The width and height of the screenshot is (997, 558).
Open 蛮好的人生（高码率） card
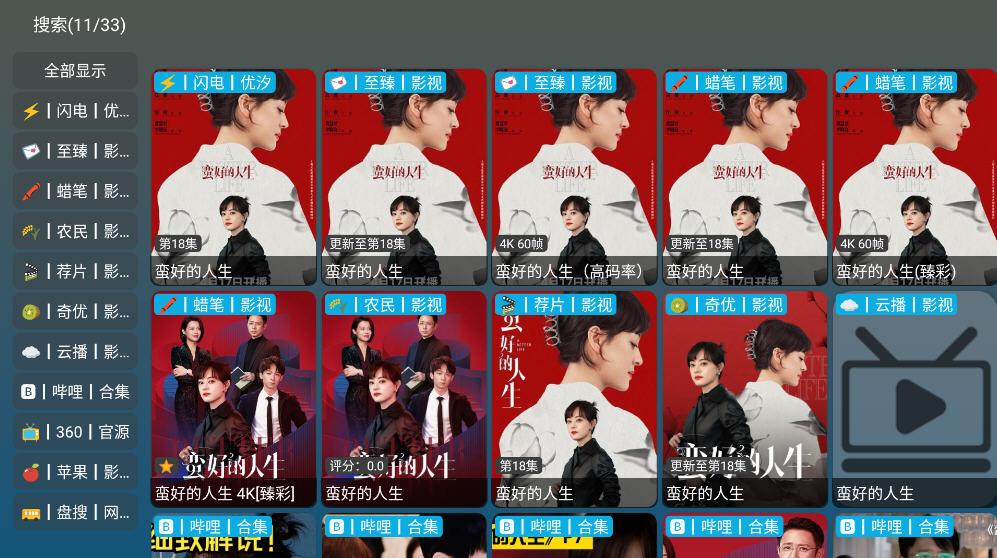coord(574,178)
